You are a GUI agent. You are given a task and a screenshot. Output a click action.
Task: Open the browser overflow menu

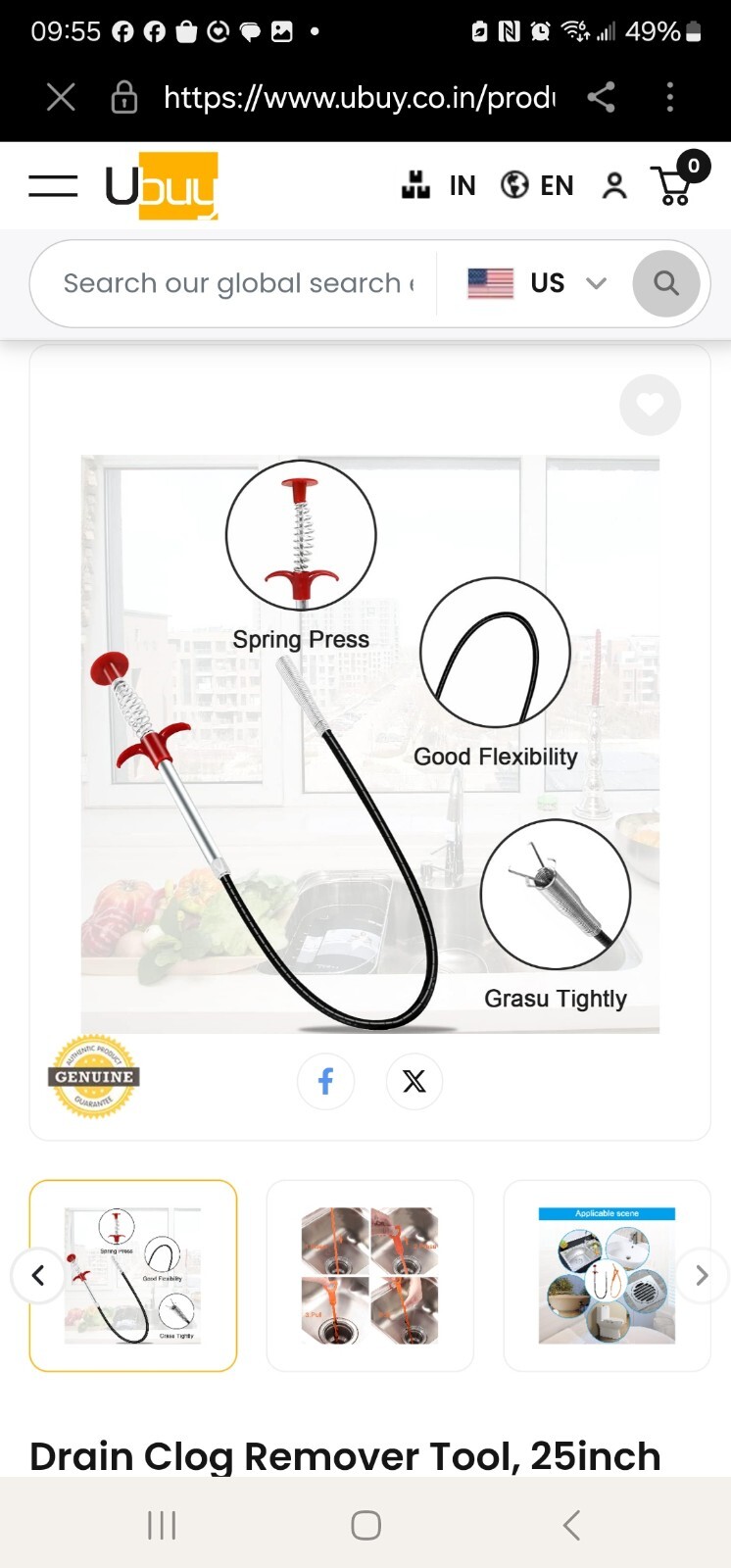coord(670,97)
